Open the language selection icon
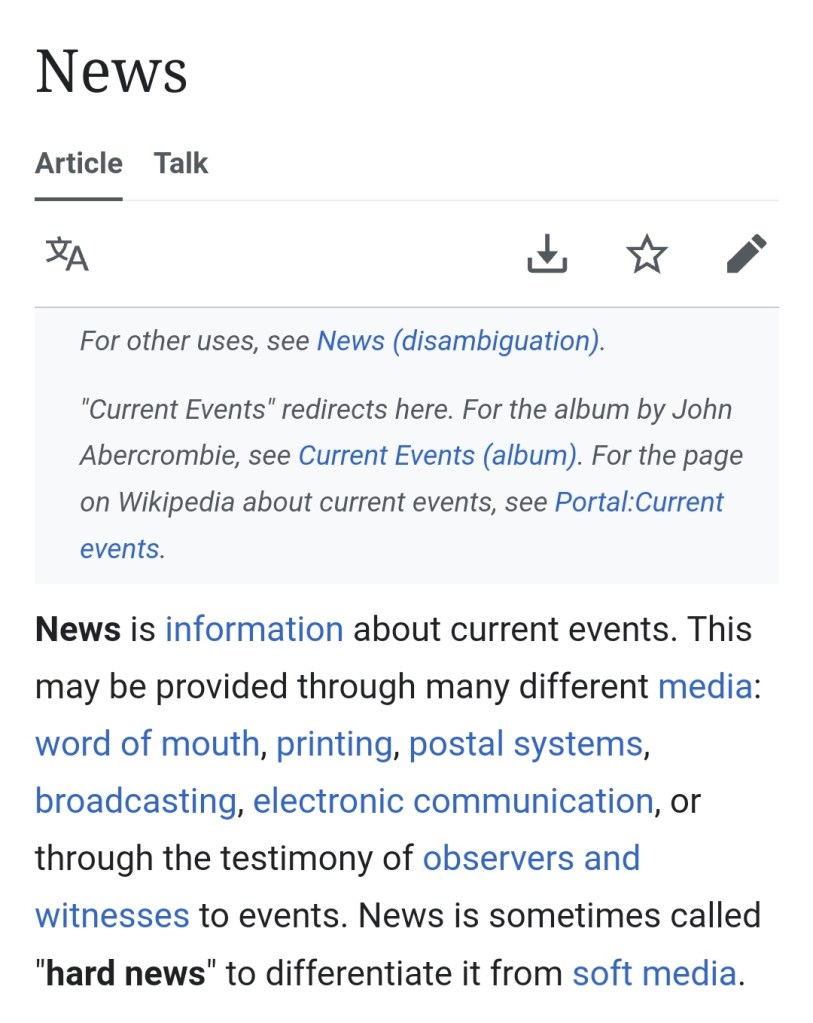813x1023 pixels. tap(67, 254)
